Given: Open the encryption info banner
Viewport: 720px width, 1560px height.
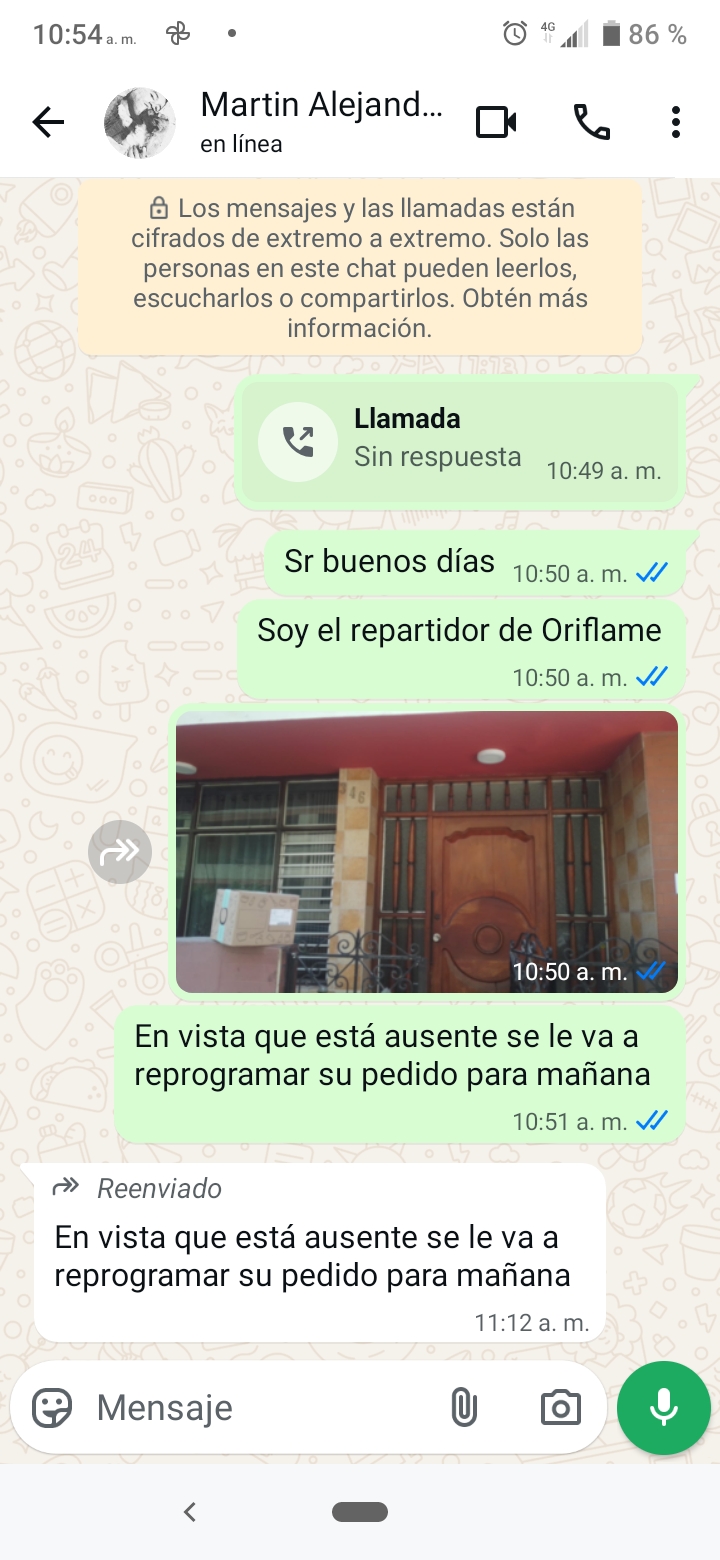Looking at the screenshot, I should [x=360, y=268].
